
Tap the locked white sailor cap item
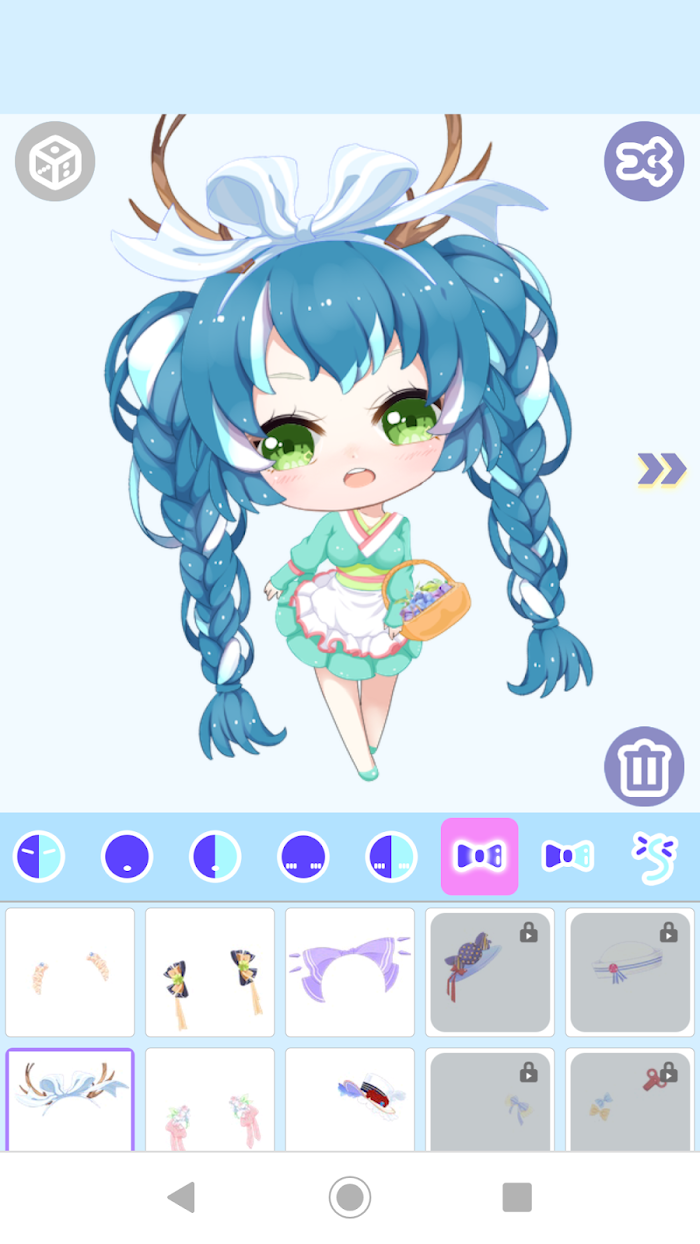click(x=630, y=972)
